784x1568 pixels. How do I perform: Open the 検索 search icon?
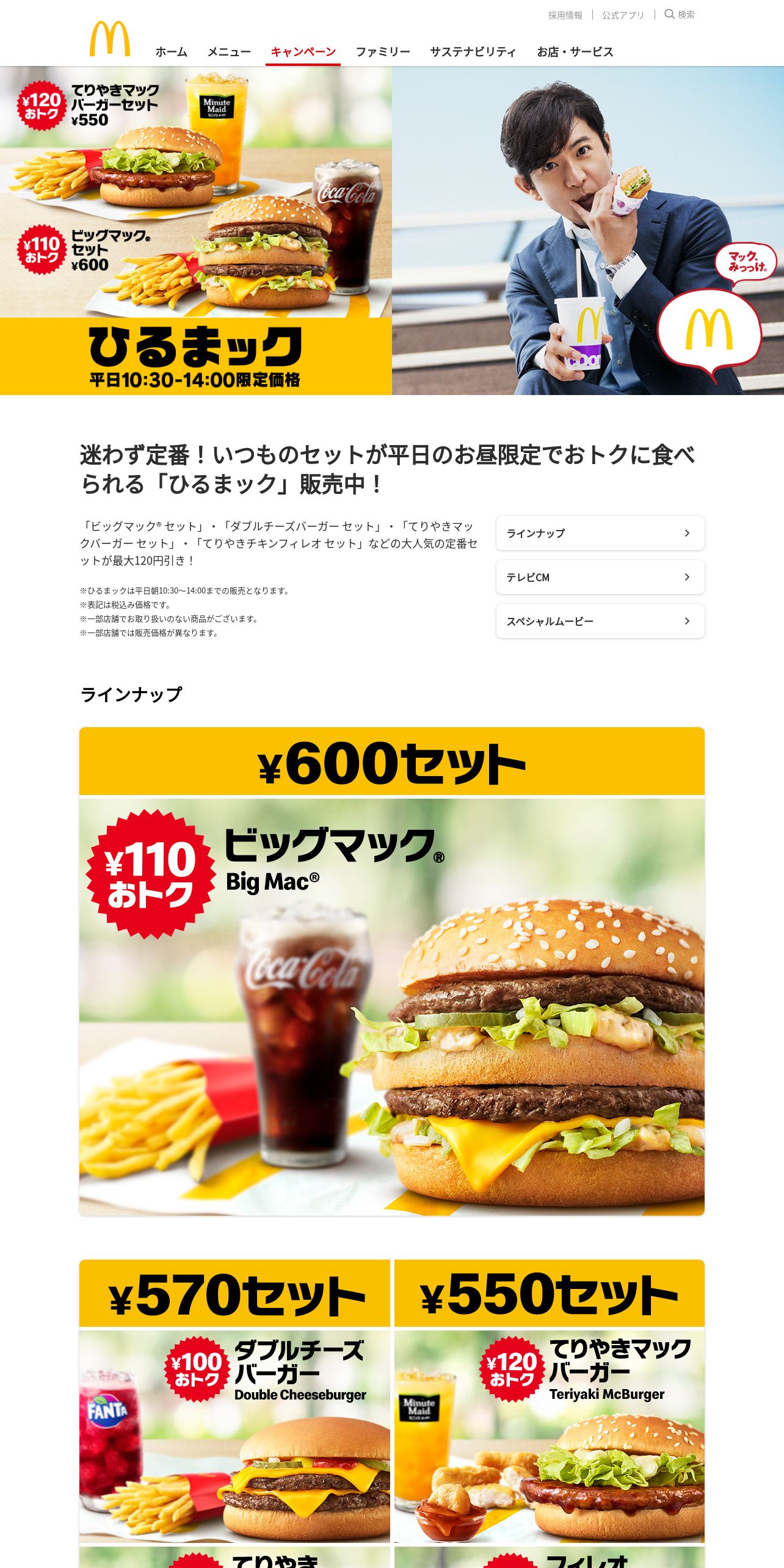tap(679, 15)
